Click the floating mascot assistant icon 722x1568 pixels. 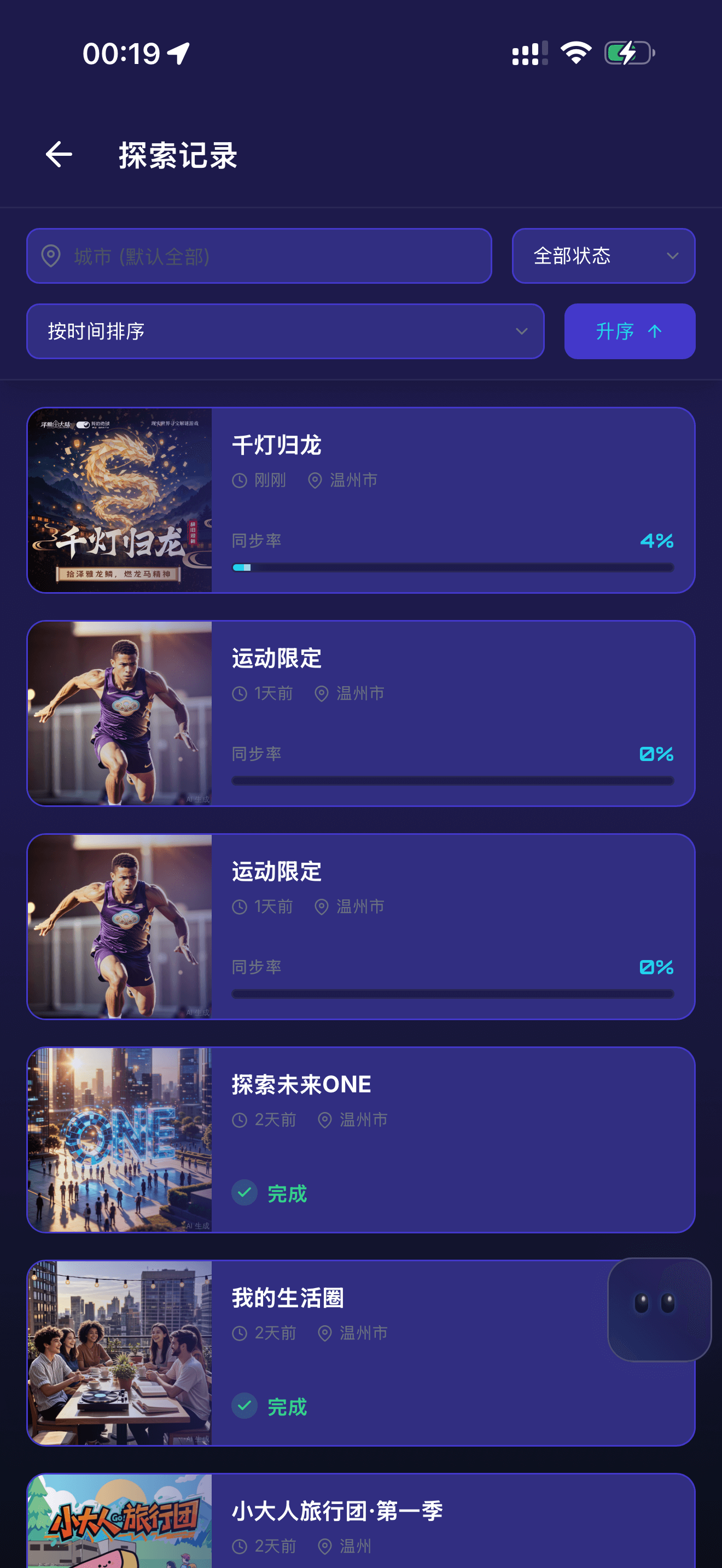658,1309
